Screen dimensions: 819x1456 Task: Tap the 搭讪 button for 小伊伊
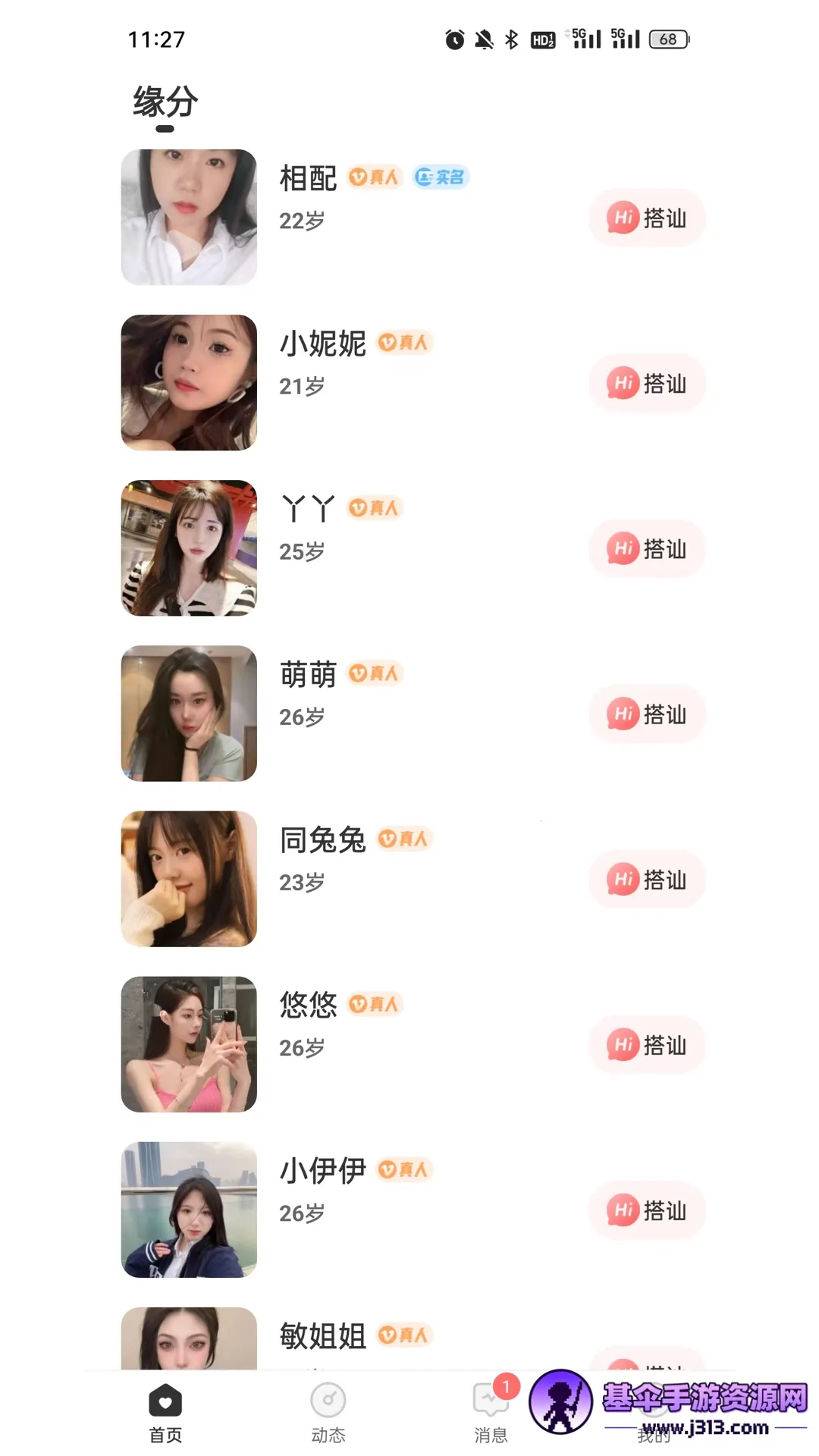click(647, 1210)
